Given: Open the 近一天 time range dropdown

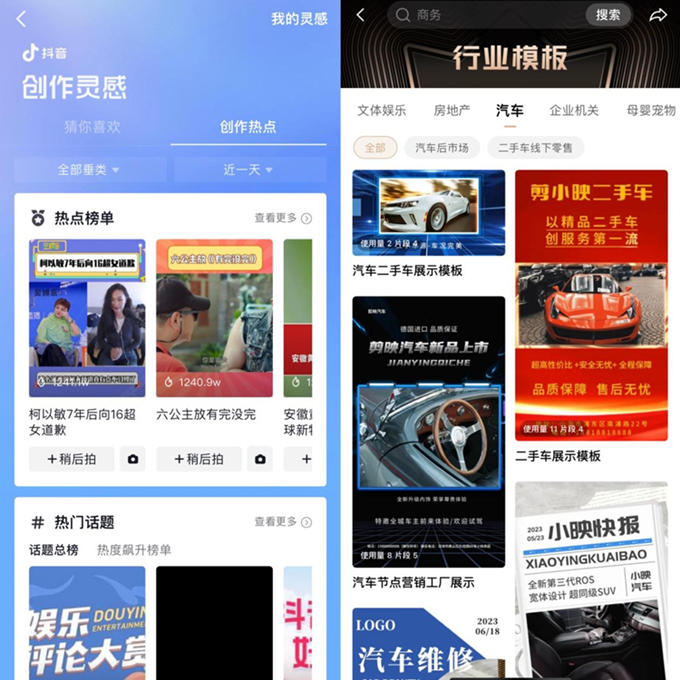Looking at the screenshot, I should click(249, 170).
